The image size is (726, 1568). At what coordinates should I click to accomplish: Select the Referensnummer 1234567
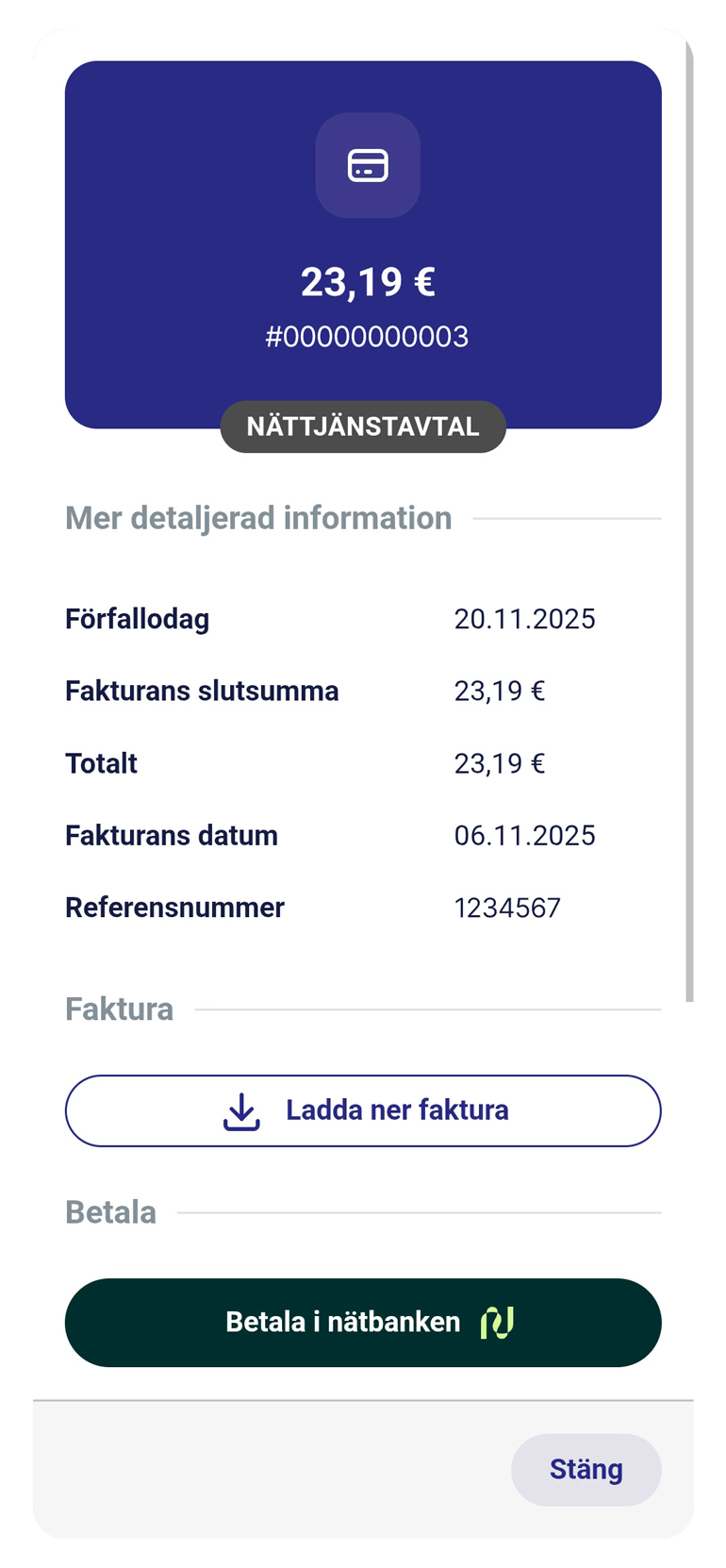(507, 908)
